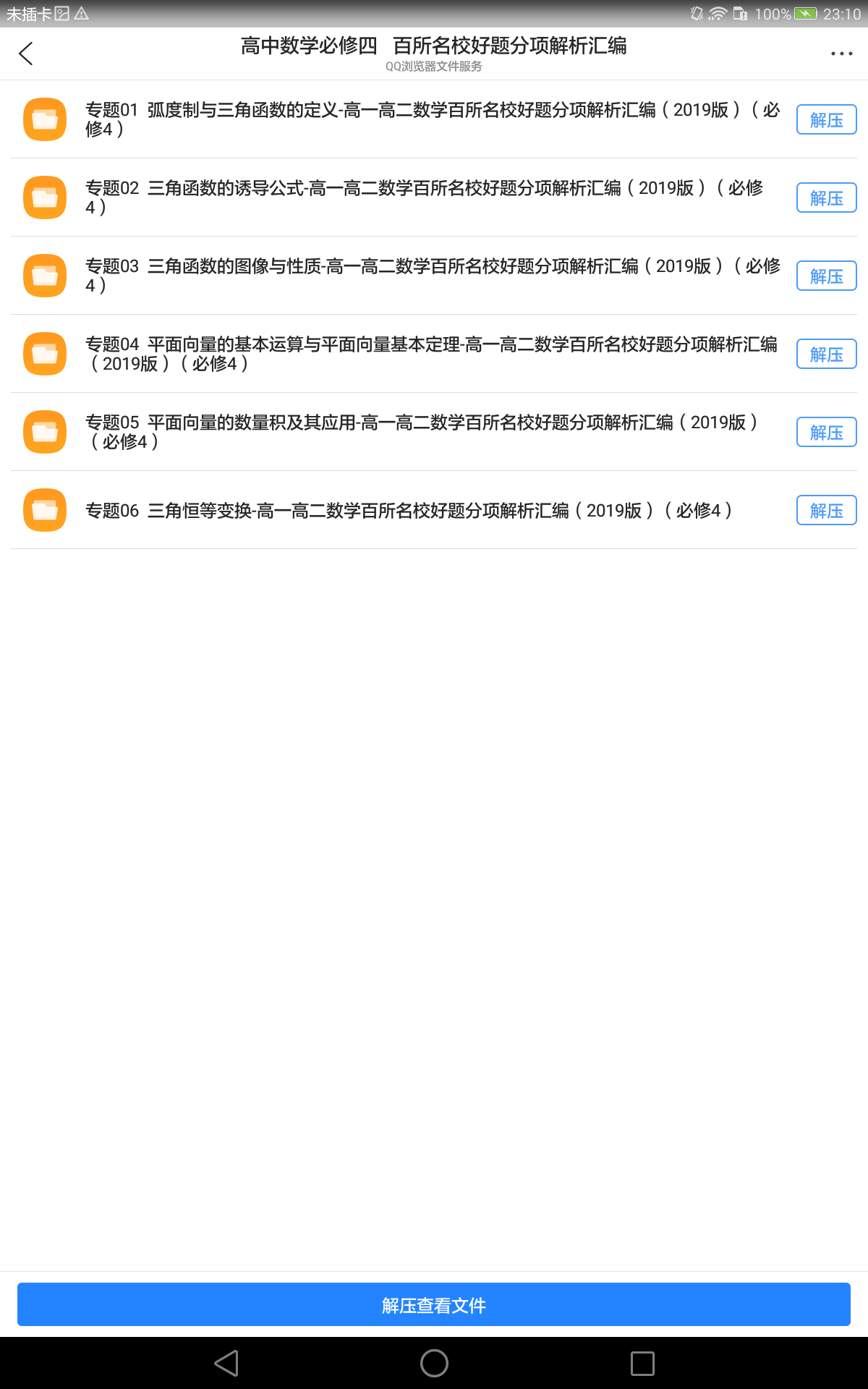Open the recent apps view
The width and height of the screenshot is (868, 1389).
pyautogui.click(x=642, y=1363)
